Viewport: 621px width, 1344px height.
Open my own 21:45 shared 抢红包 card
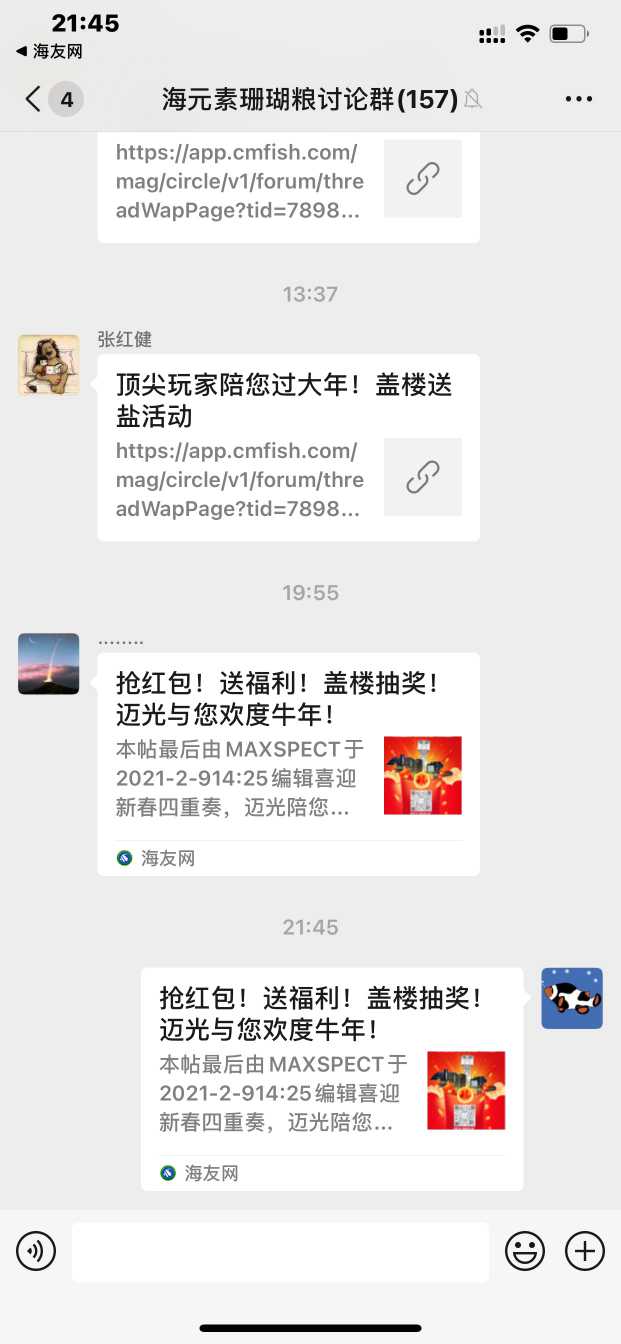332,1078
